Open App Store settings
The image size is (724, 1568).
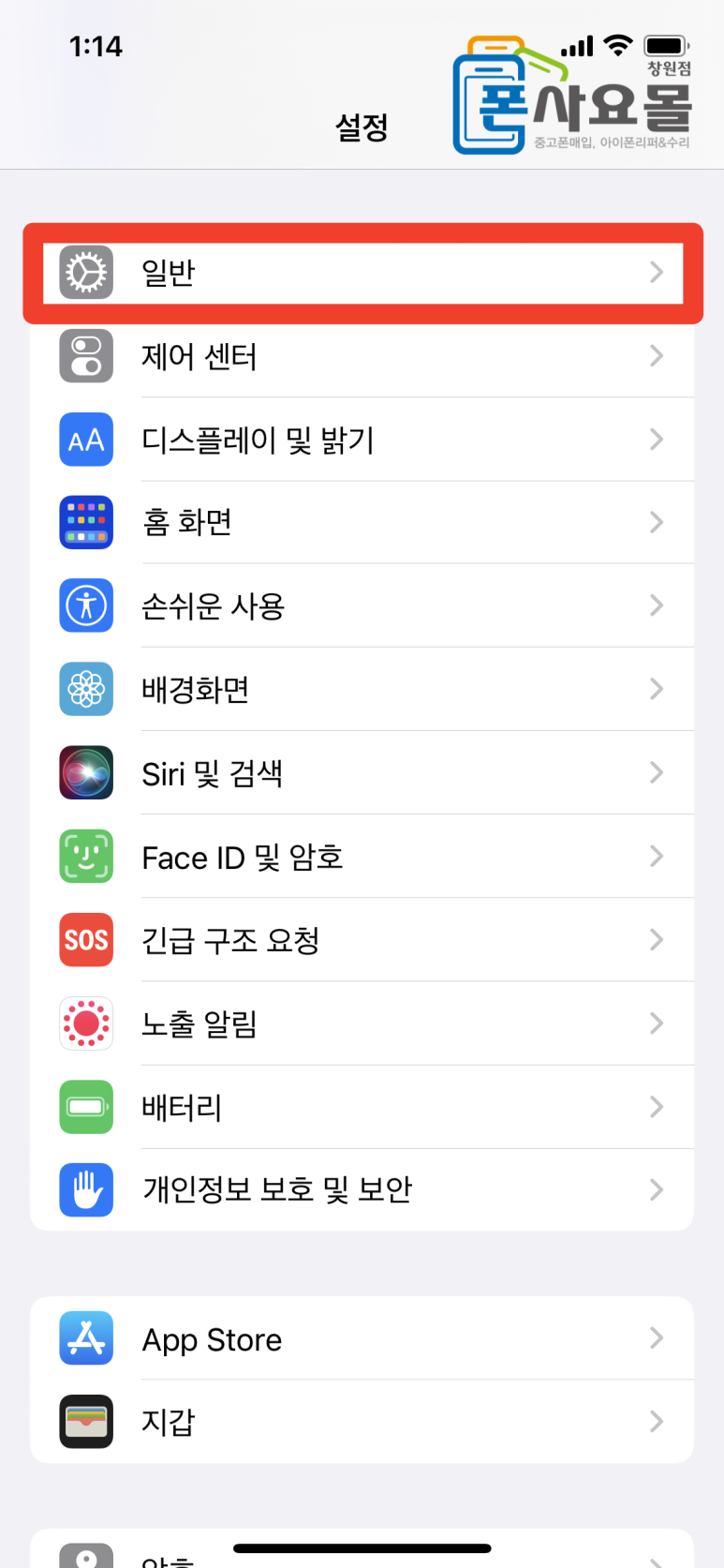(362, 1339)
